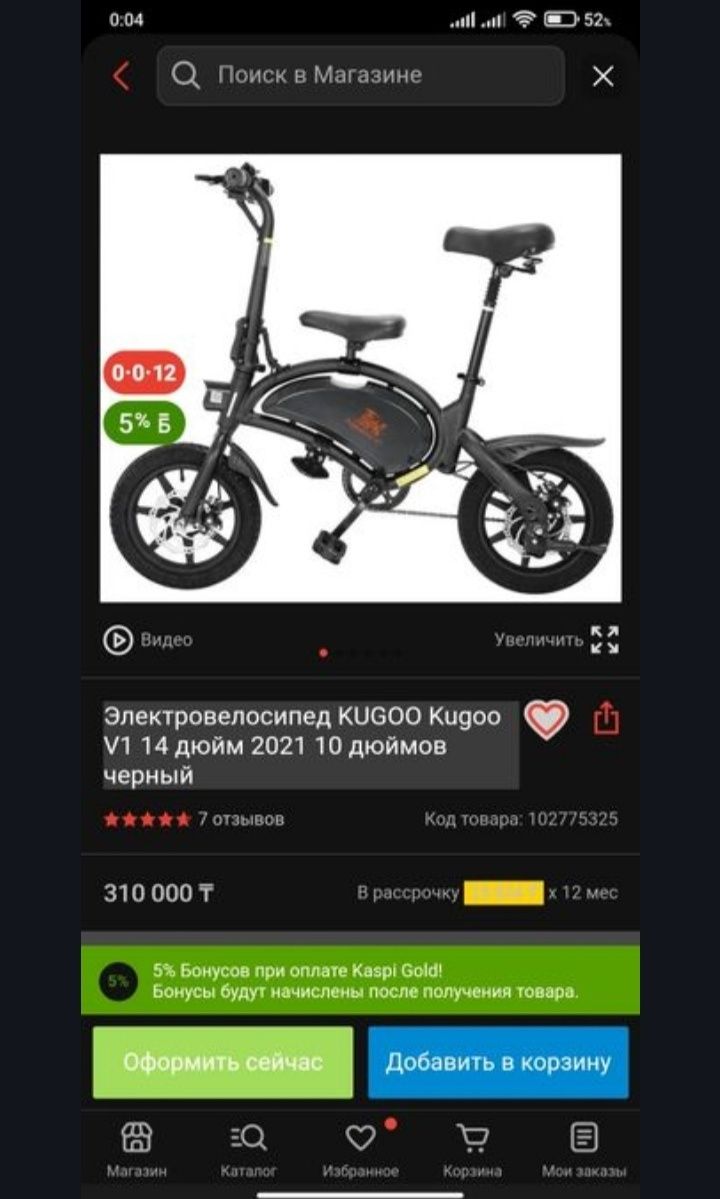Switch to the Магазин tab
The height and width of the screenshot is (1199, 720).
pos(137,1150)
